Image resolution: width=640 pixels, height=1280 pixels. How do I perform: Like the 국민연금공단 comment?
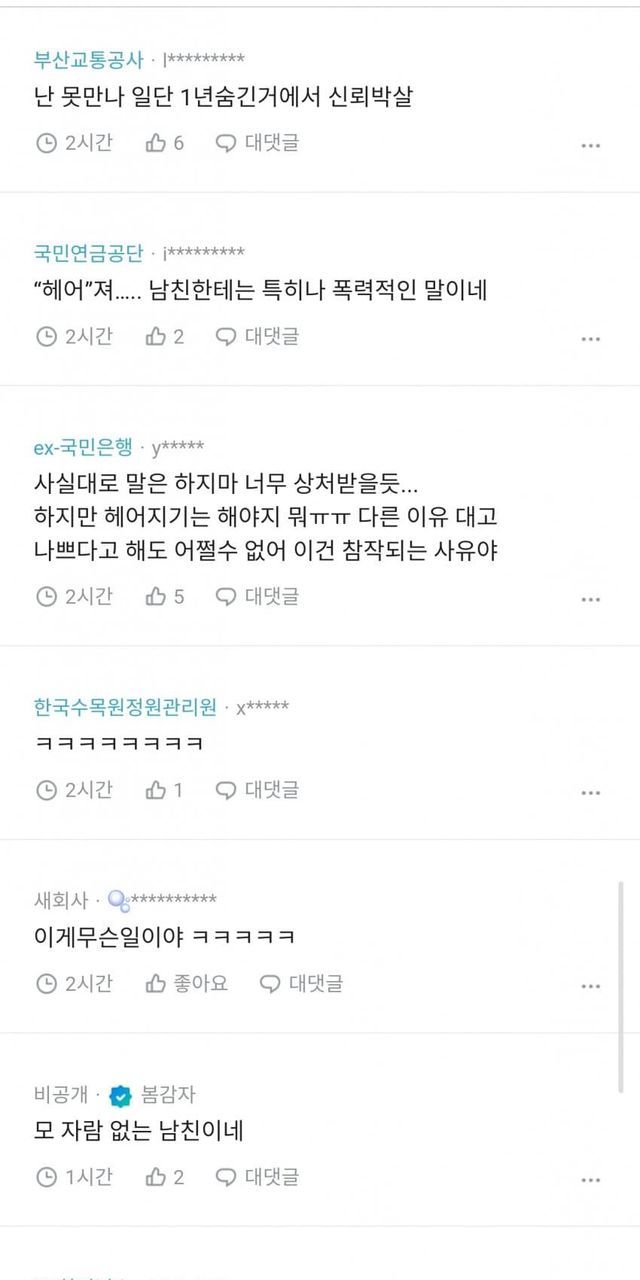(165, 336)
